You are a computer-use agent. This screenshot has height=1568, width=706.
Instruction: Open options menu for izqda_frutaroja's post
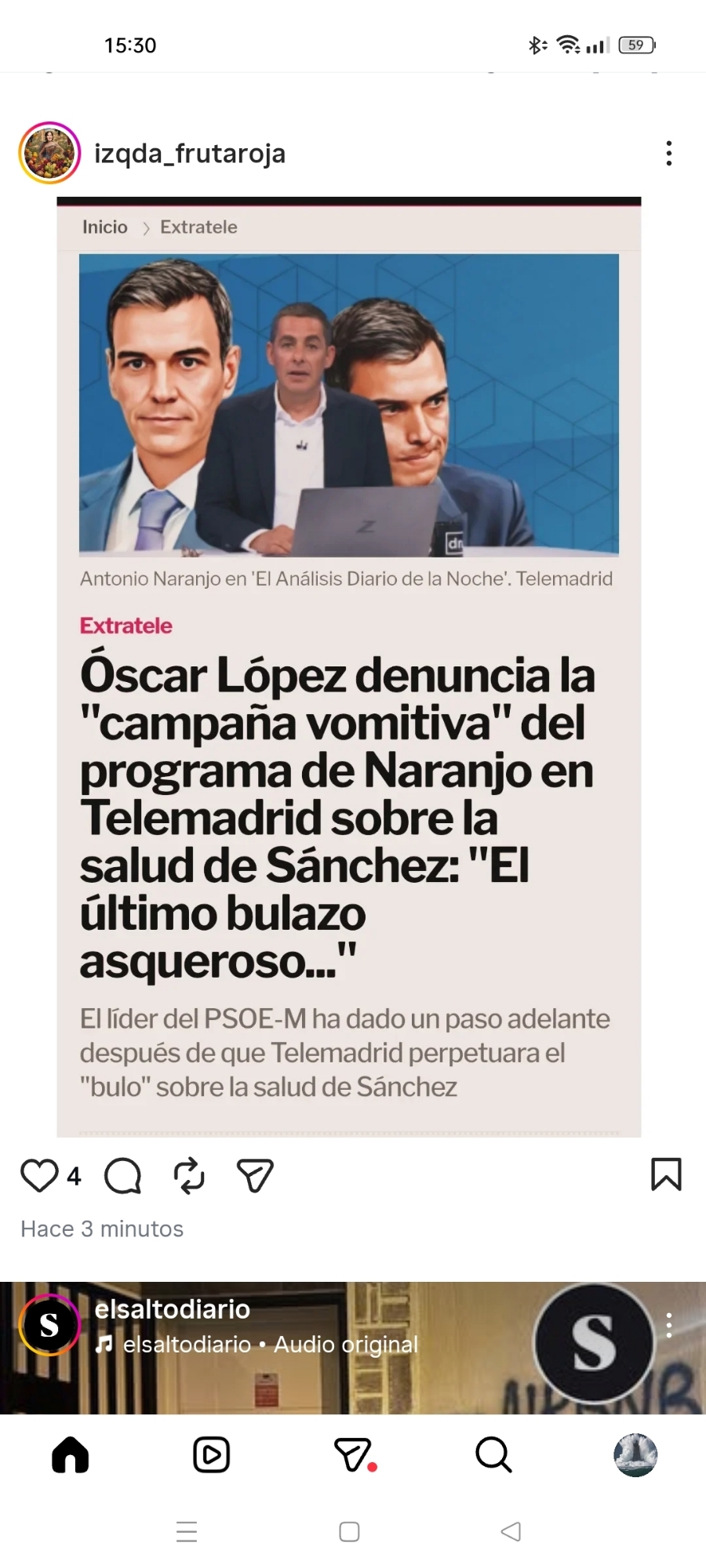point(668,154)
